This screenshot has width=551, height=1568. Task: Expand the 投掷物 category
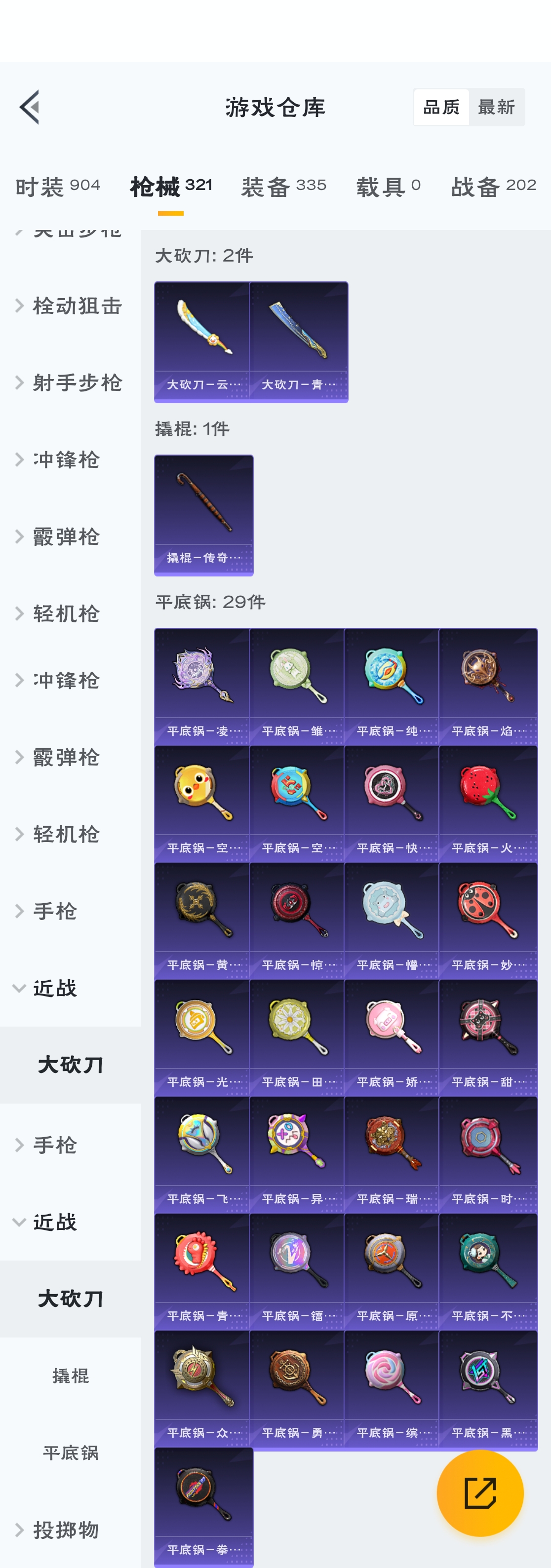66,1530
